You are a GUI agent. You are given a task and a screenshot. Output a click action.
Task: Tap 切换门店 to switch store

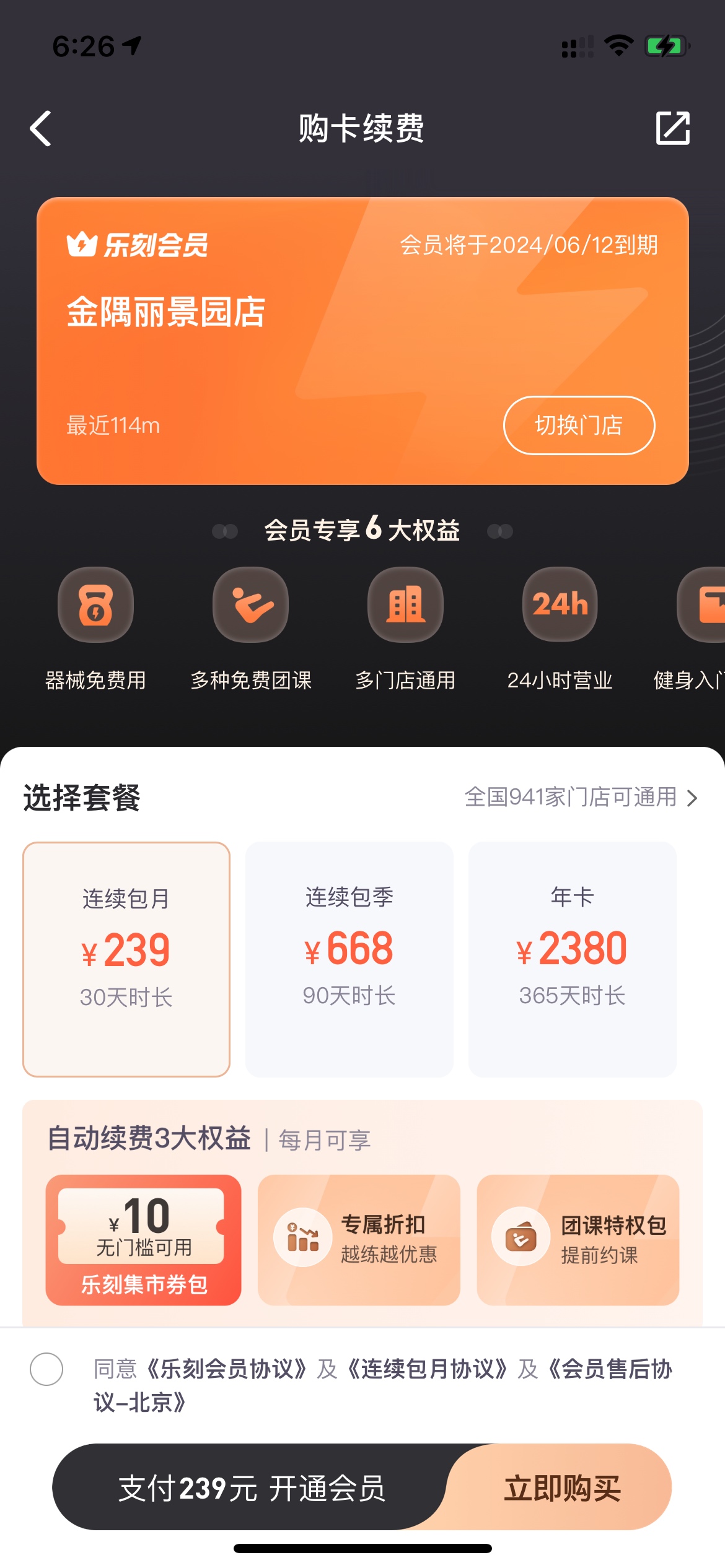coord(578,425)
